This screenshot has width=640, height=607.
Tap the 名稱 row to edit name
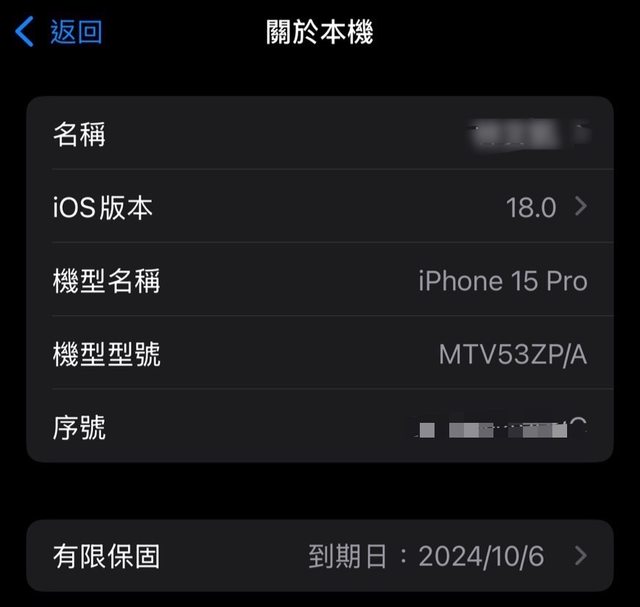point(320,134)
